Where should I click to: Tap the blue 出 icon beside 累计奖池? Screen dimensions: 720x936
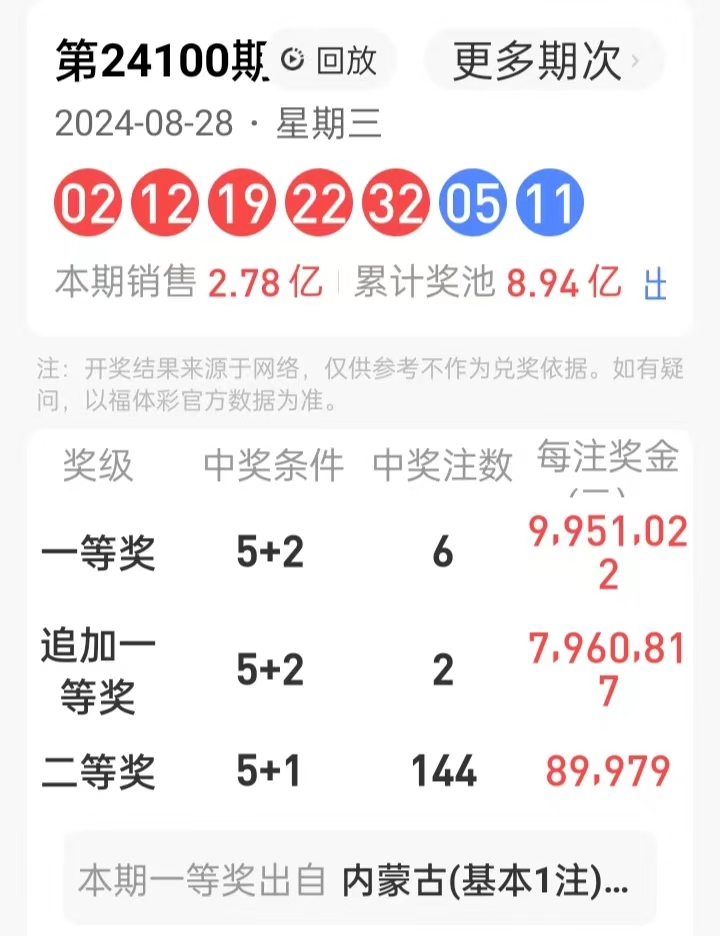tap(655, 284)
